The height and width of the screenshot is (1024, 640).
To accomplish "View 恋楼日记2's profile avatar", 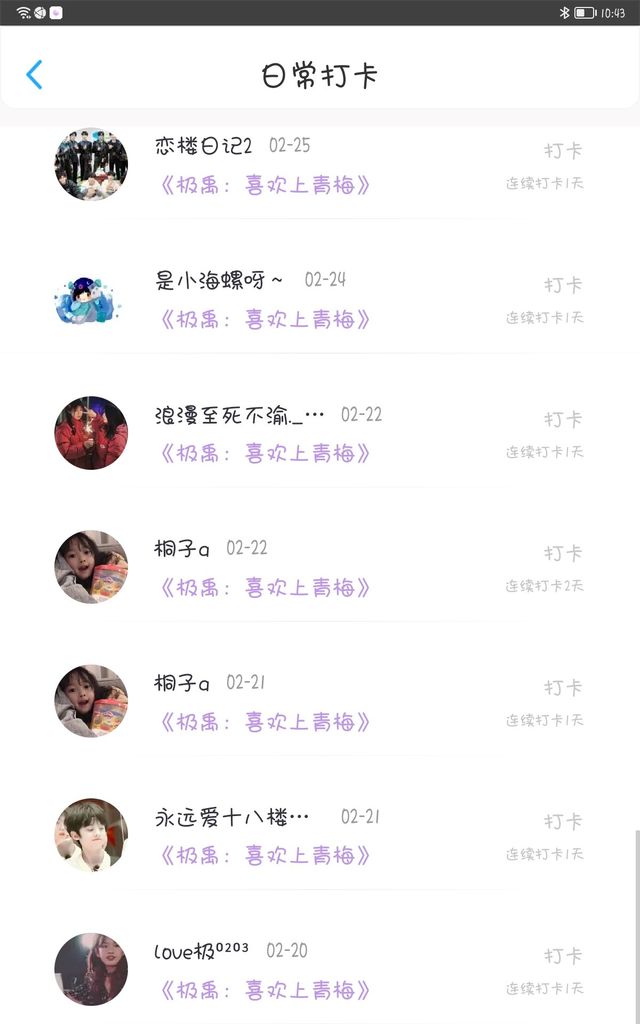I will 91,164.
